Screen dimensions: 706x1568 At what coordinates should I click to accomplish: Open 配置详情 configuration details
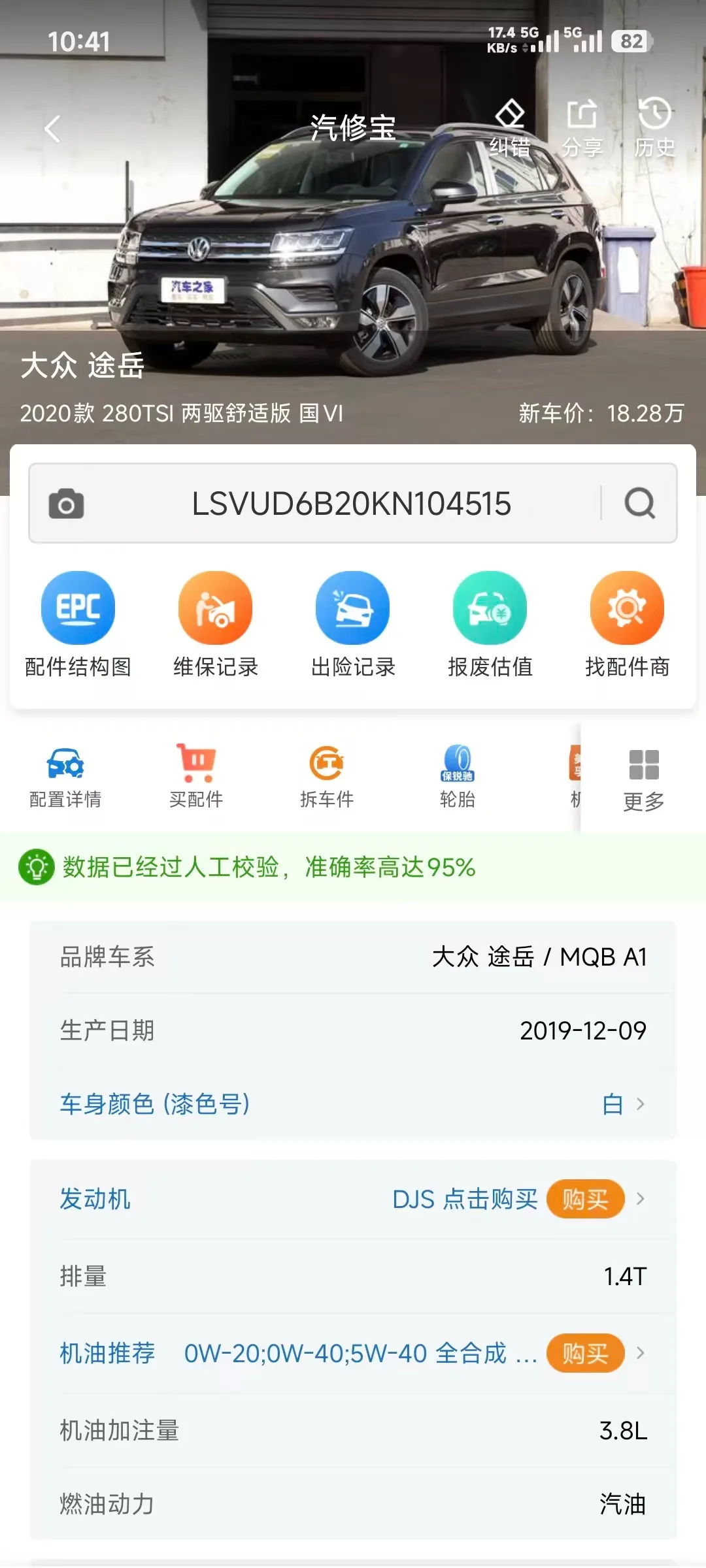[x=65, y=777]
